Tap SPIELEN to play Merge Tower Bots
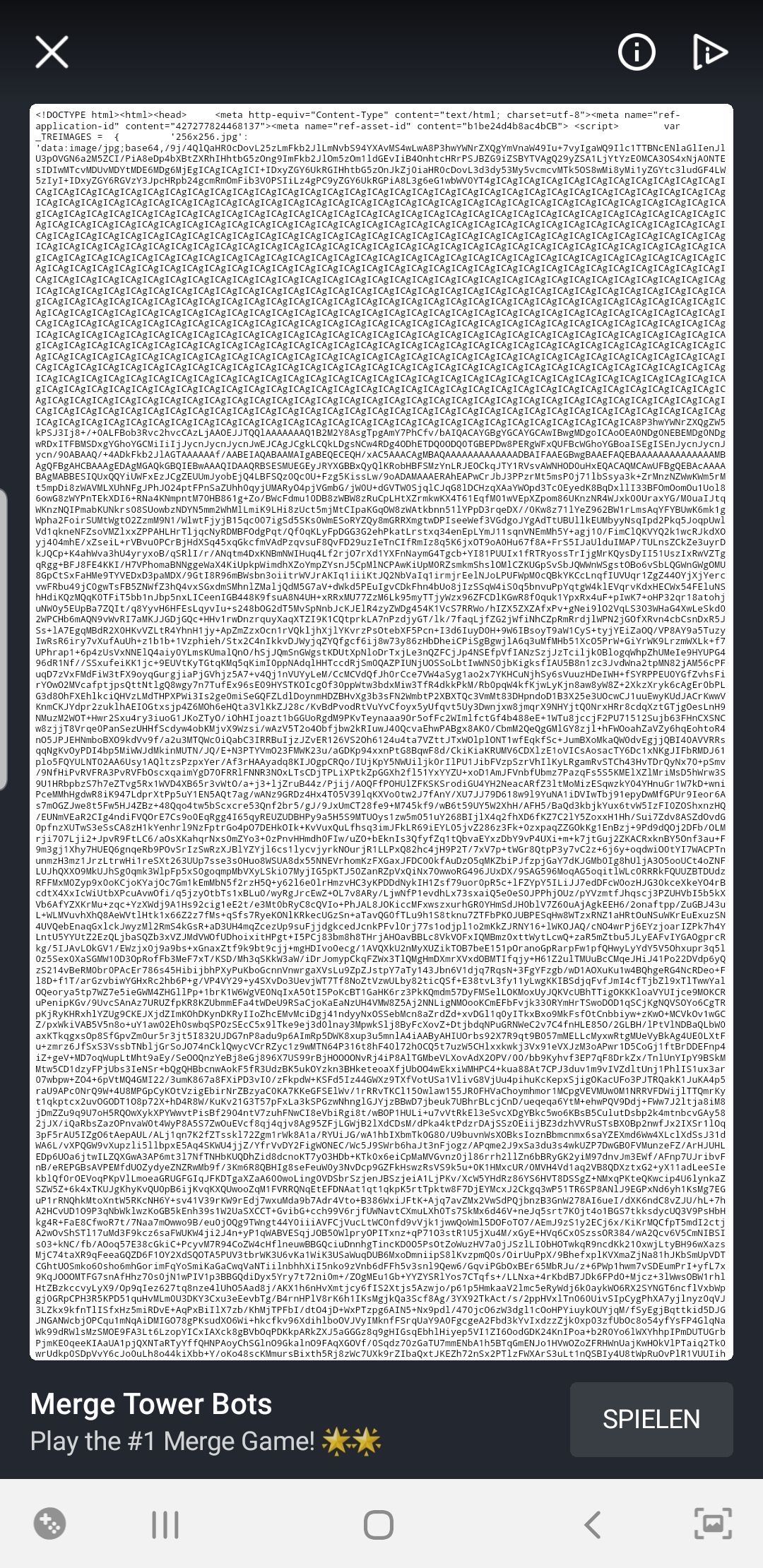Image resolution: width=763 pixels, height=1568 pixels. [x=651, y=1419]
